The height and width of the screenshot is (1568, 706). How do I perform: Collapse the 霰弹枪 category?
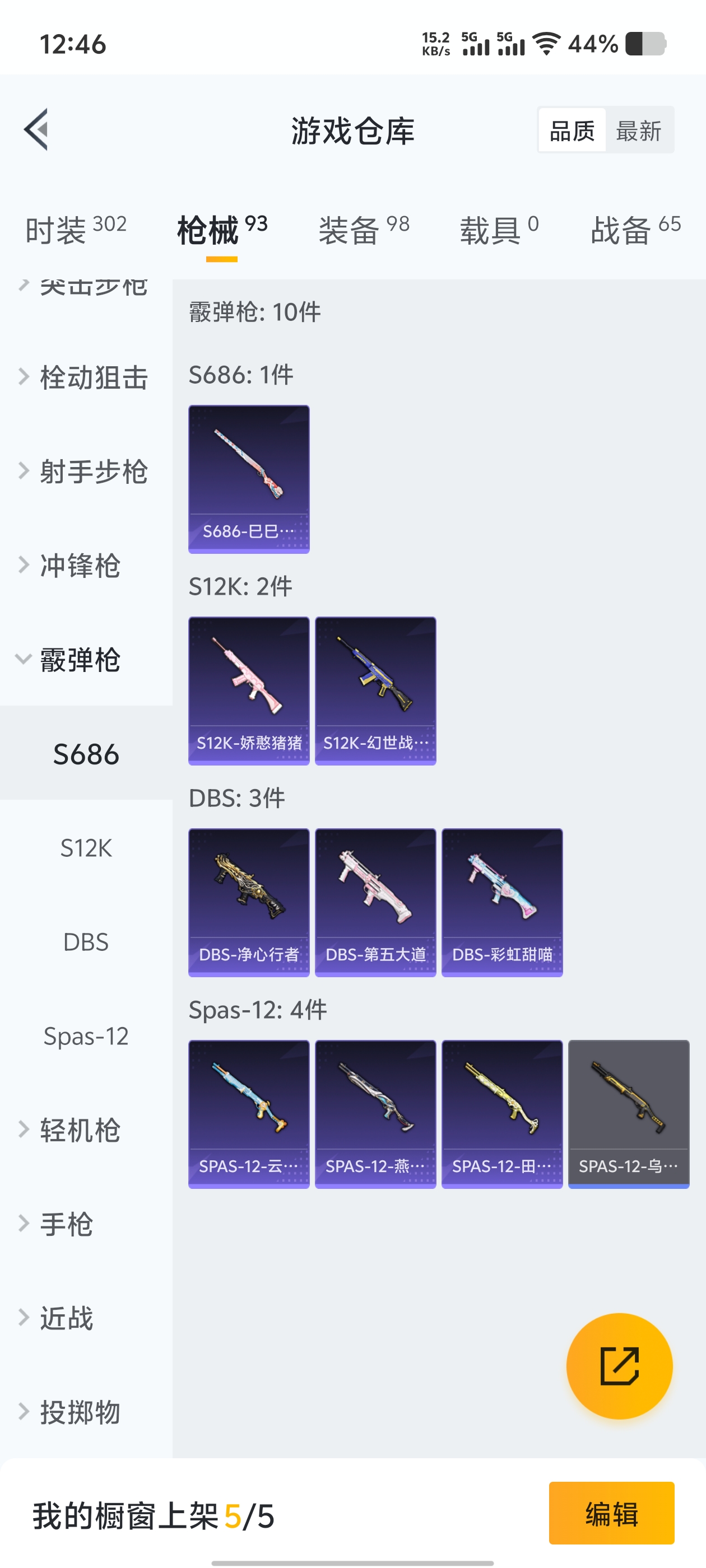79,660
